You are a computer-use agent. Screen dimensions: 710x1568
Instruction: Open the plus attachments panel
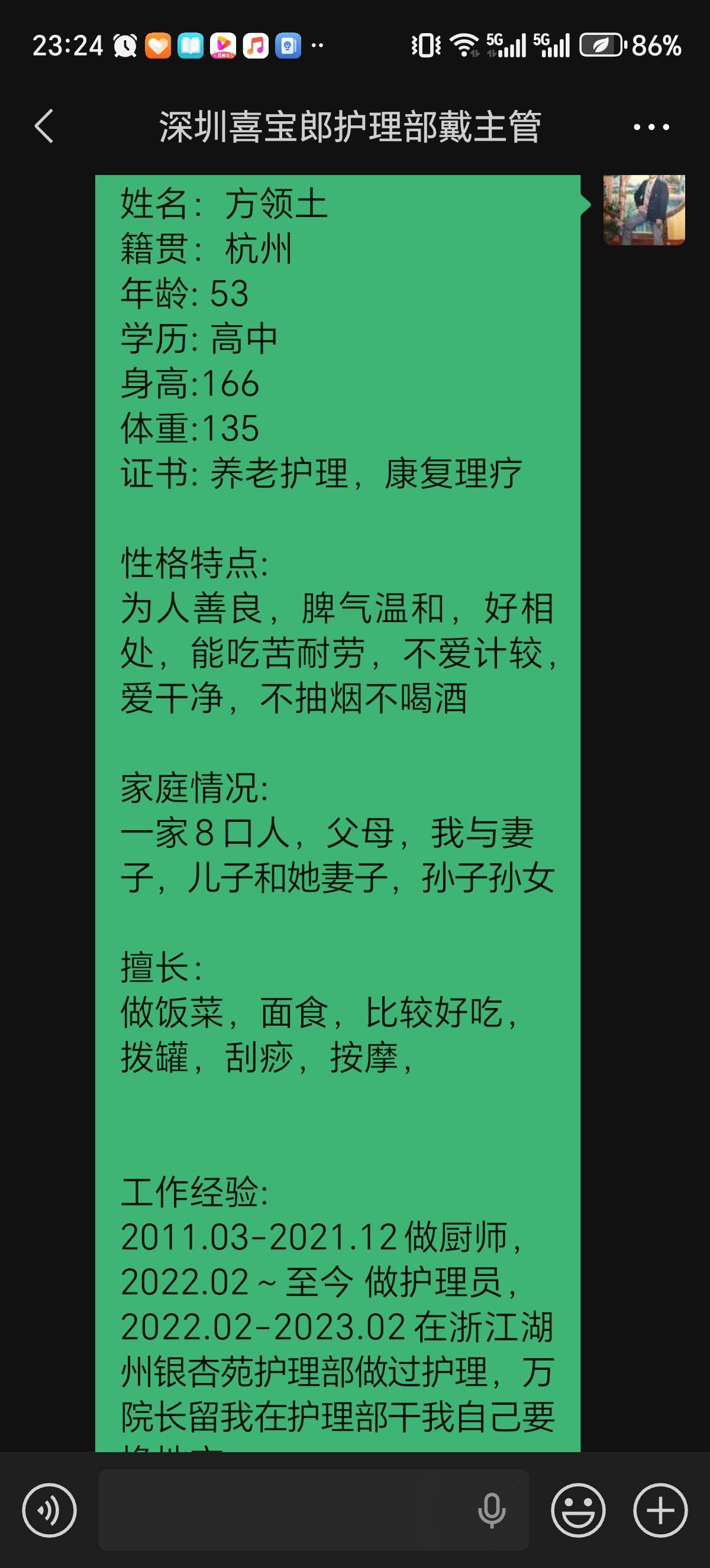(x=660, y=1510)
